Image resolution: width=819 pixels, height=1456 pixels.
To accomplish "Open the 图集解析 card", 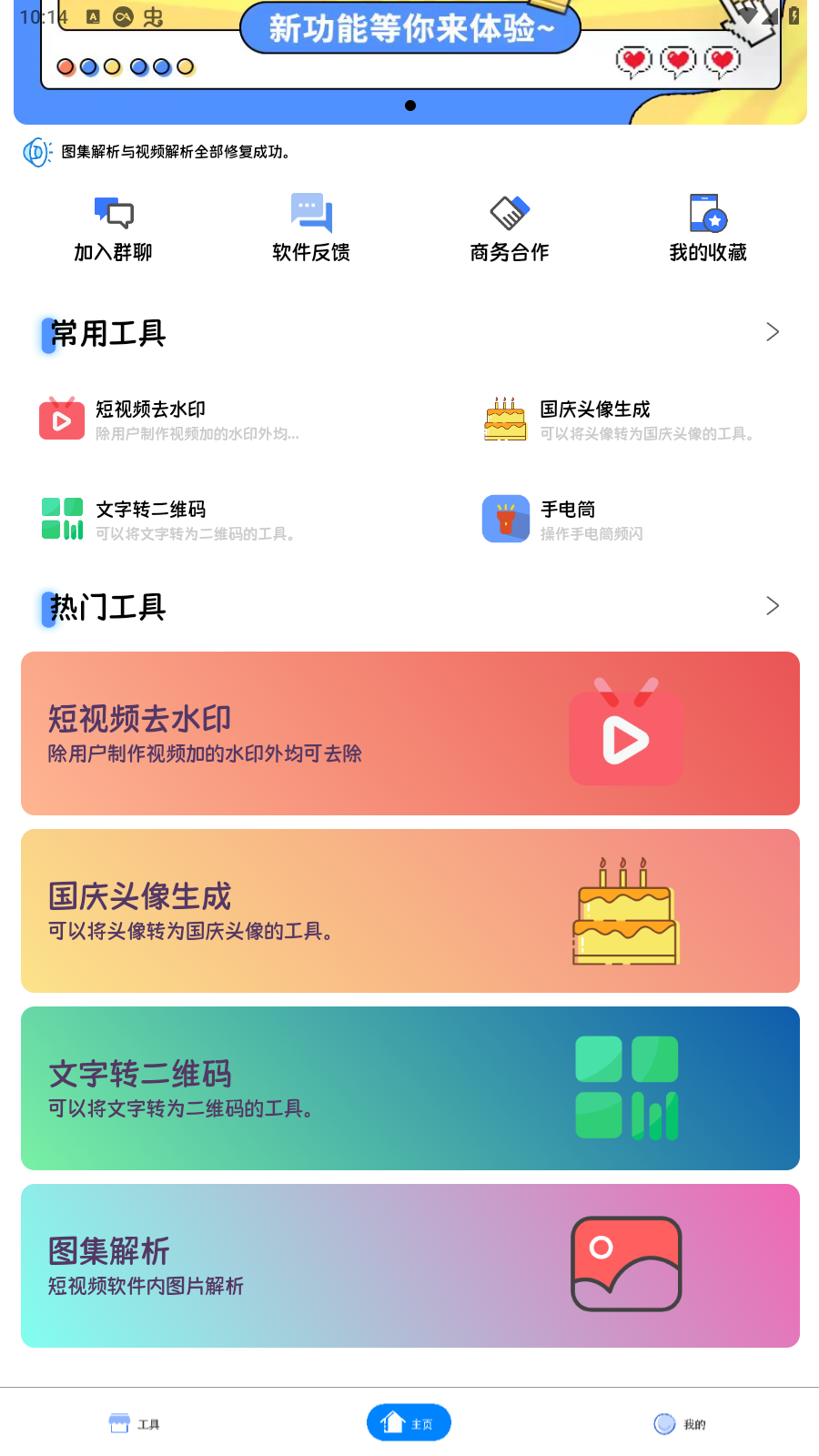I will tap(410, 1266).
